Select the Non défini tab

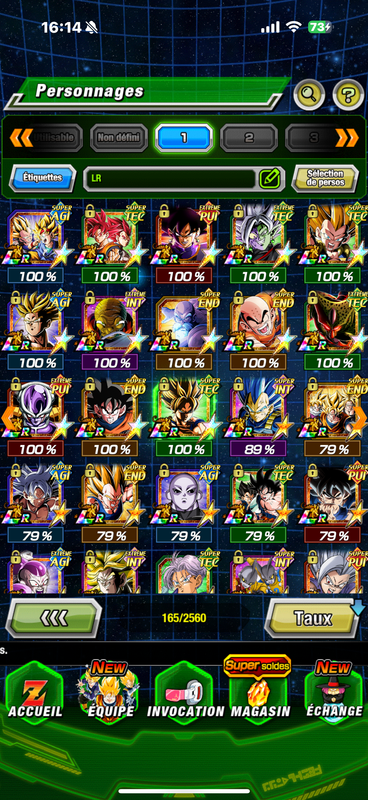click(x=119, y=137)
